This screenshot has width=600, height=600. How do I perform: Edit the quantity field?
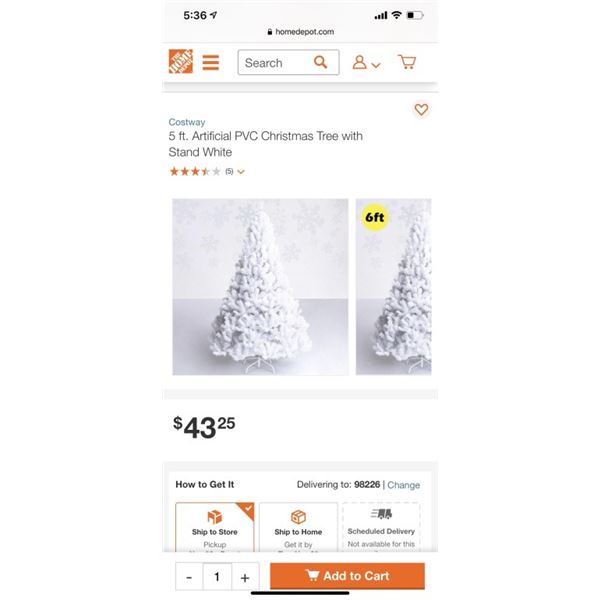coord(217,577)
